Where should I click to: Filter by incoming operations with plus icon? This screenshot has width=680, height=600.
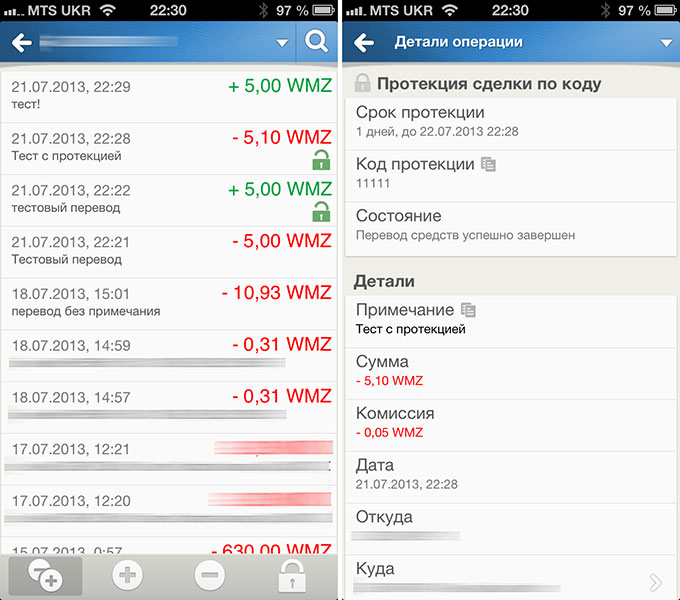(x=128, y=576)
